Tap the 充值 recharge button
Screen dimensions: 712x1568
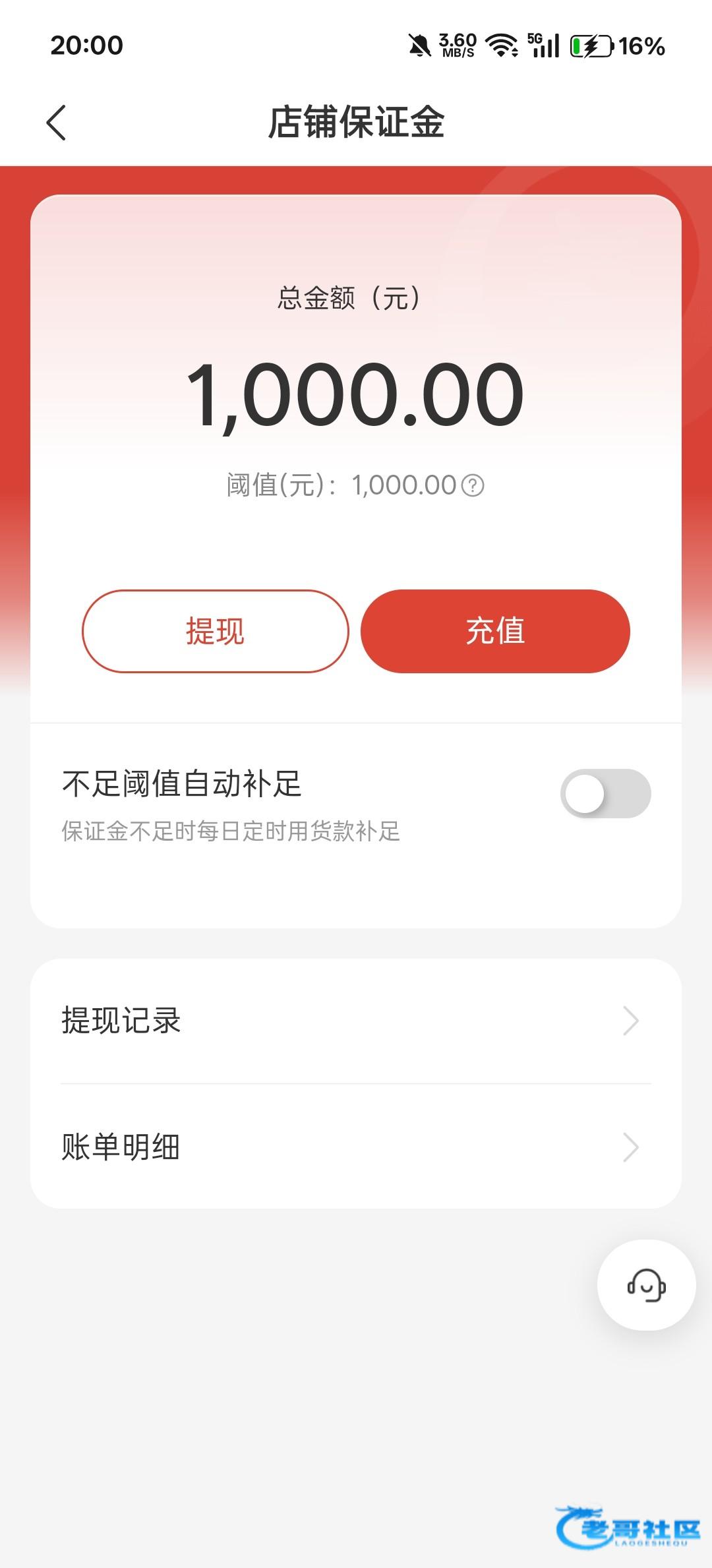(495, 631)
